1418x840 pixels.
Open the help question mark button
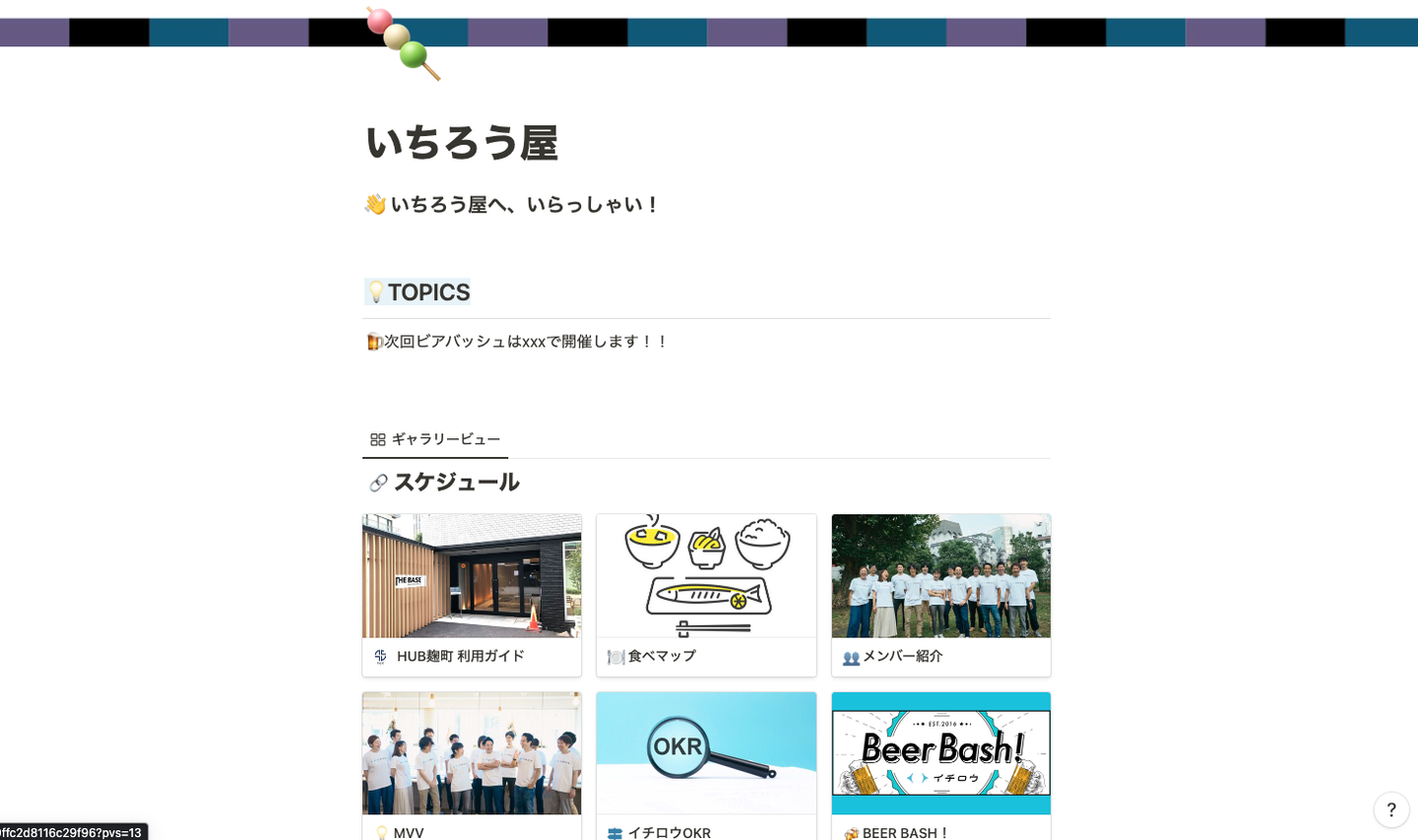(x=1390, y=809)
